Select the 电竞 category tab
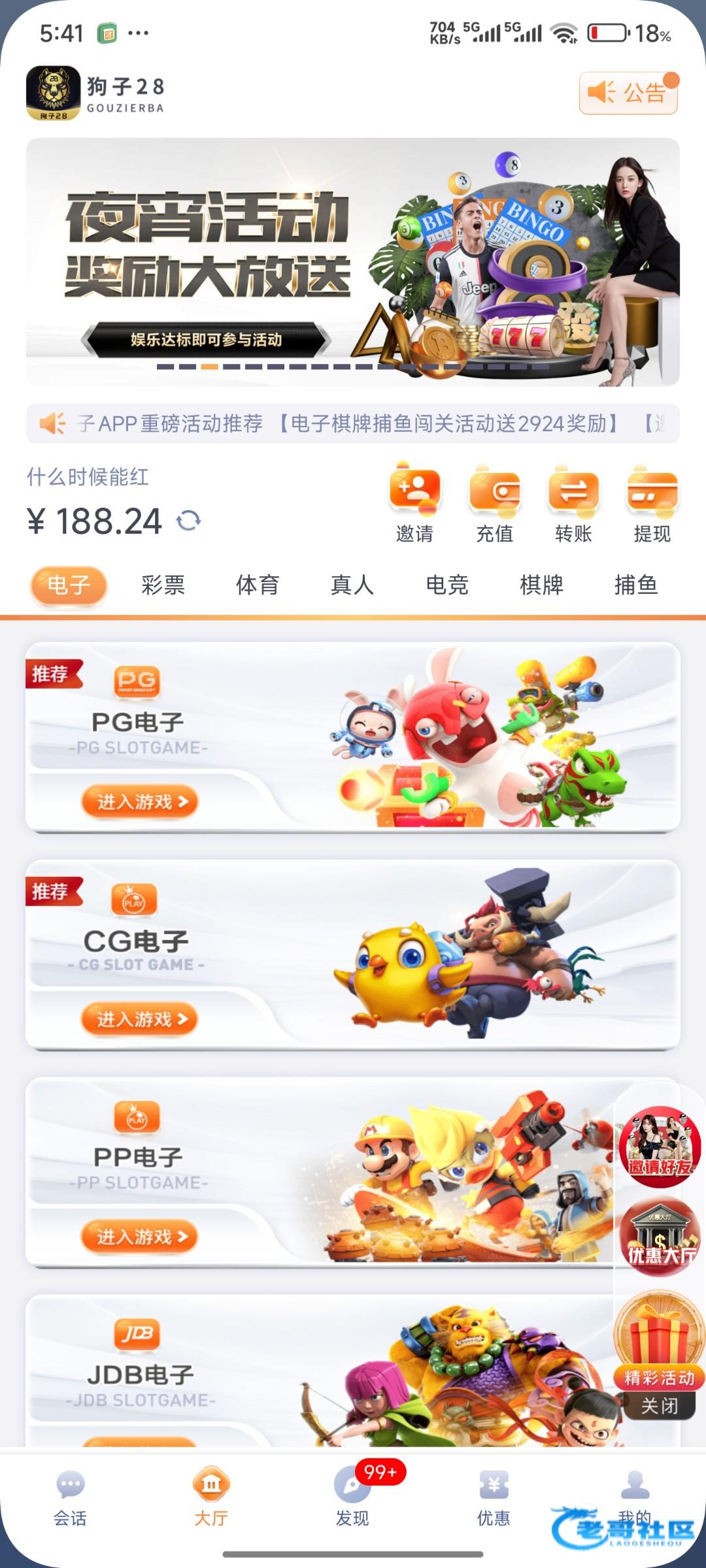 tap(447, 585)
